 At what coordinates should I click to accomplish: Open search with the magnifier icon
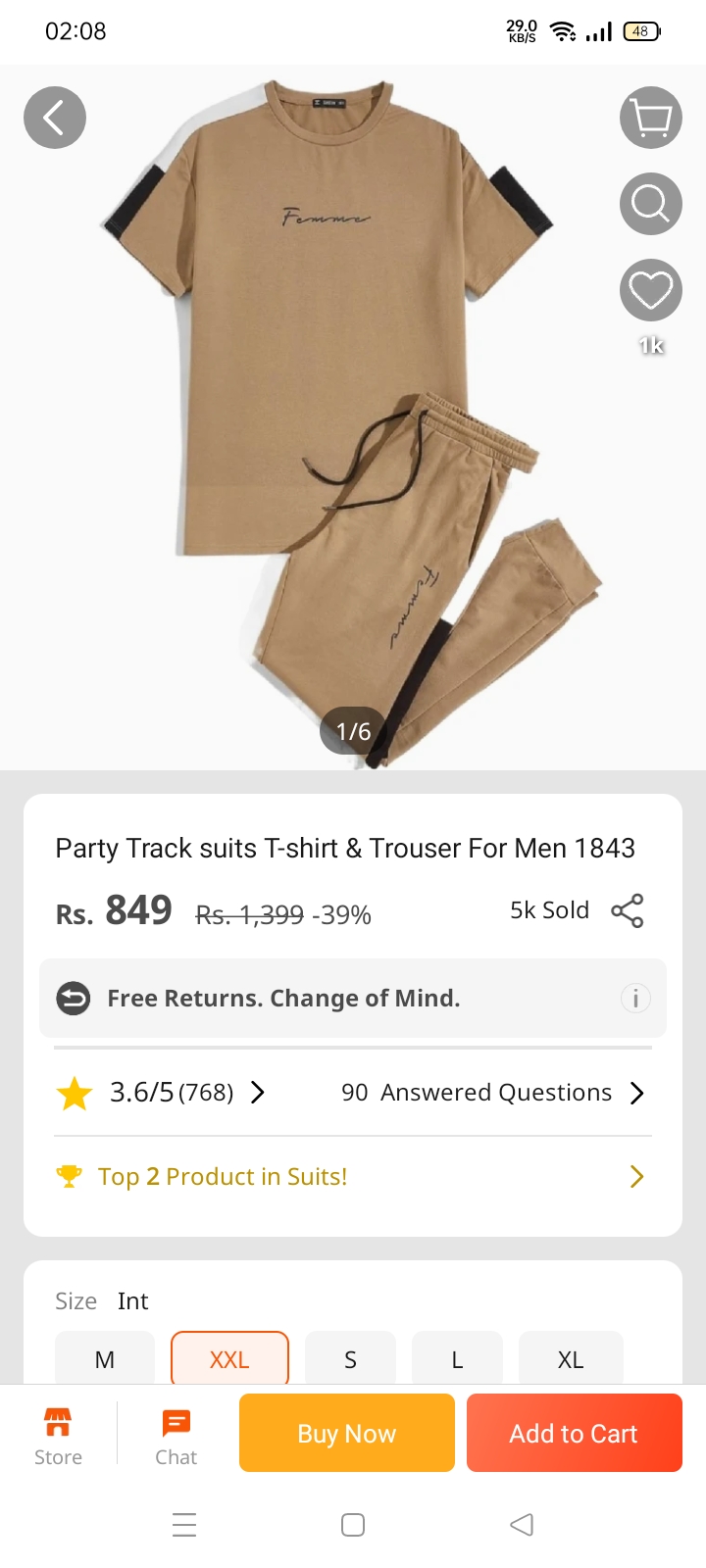click(x=651, y=204)
